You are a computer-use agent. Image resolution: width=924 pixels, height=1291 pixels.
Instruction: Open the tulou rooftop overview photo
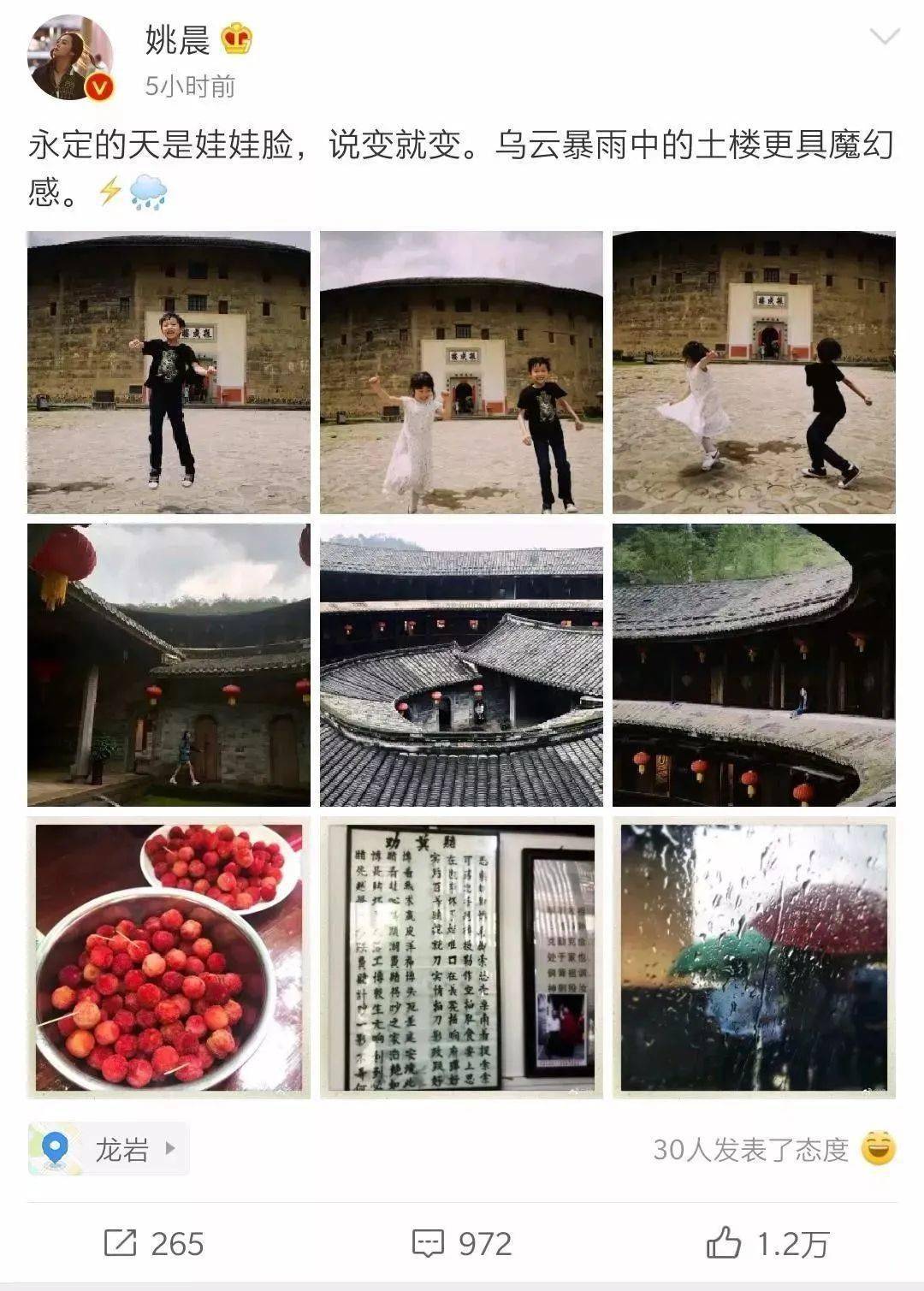[461, 666]
